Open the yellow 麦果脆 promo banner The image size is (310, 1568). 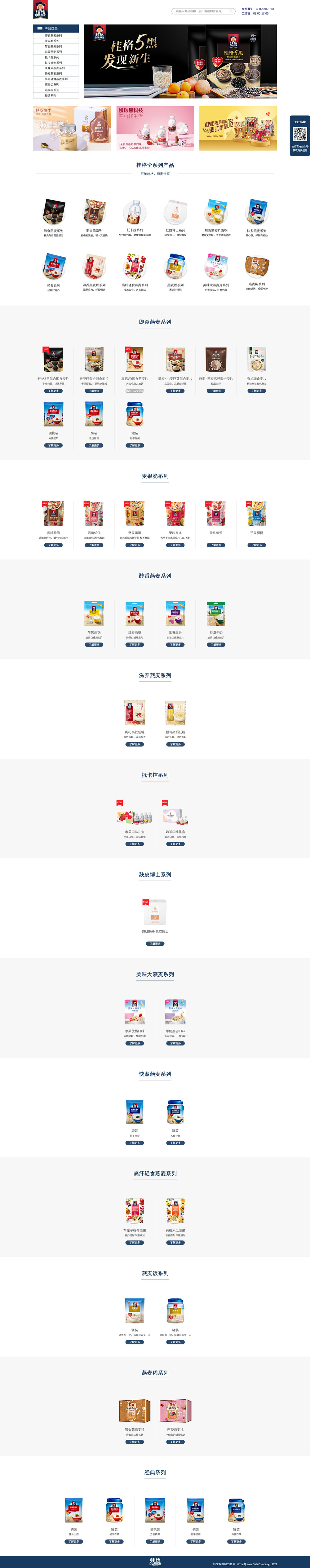237,128
